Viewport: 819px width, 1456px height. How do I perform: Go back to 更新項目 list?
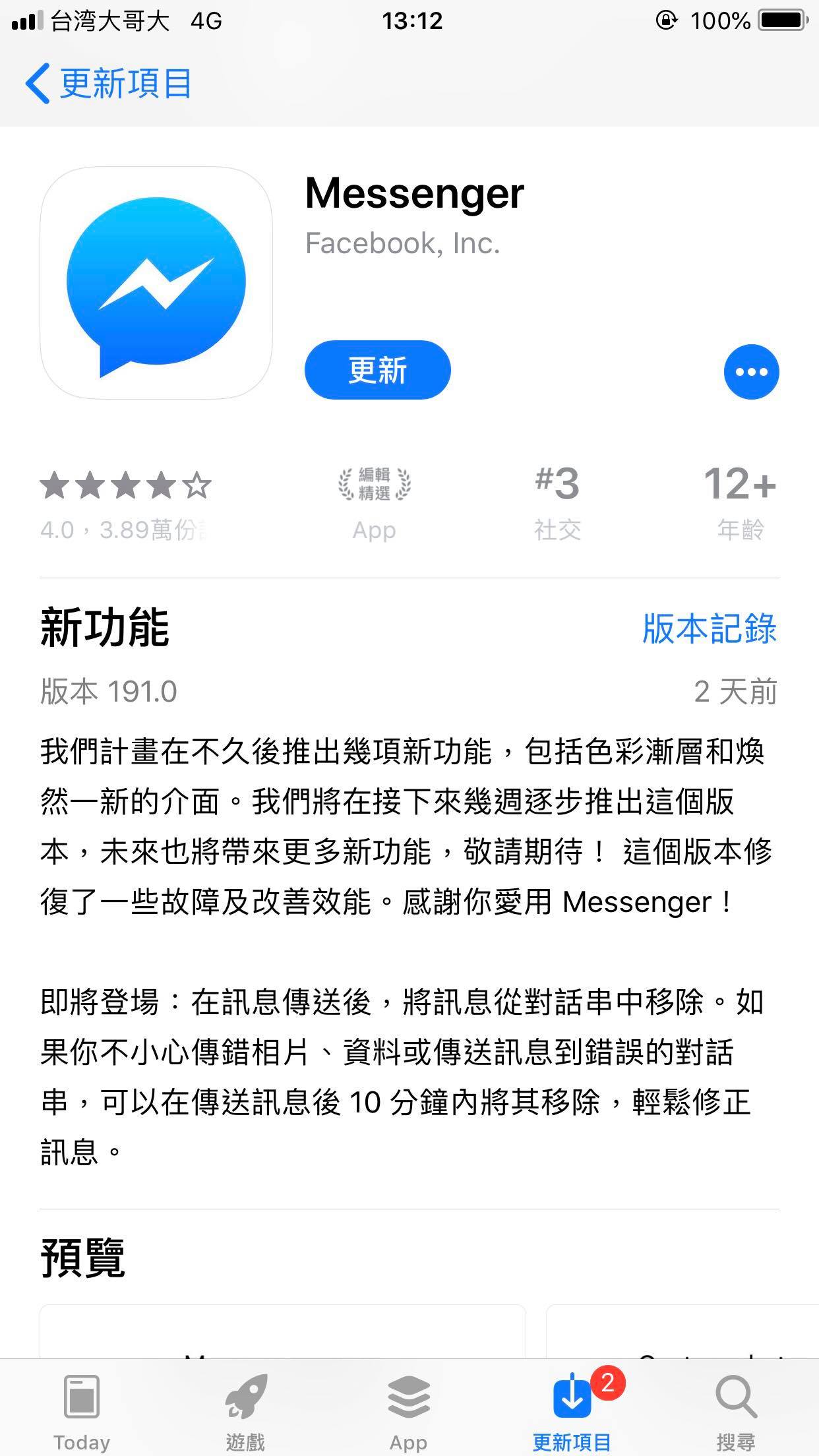(x=109, y=84)
